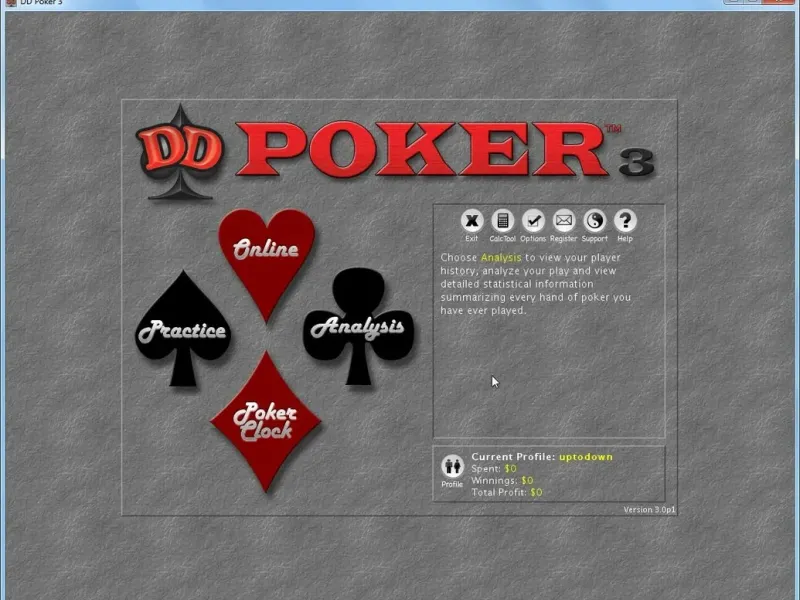Select the Practice spade
This screenshot has height=600, width=800.
[x=182, y=330]
